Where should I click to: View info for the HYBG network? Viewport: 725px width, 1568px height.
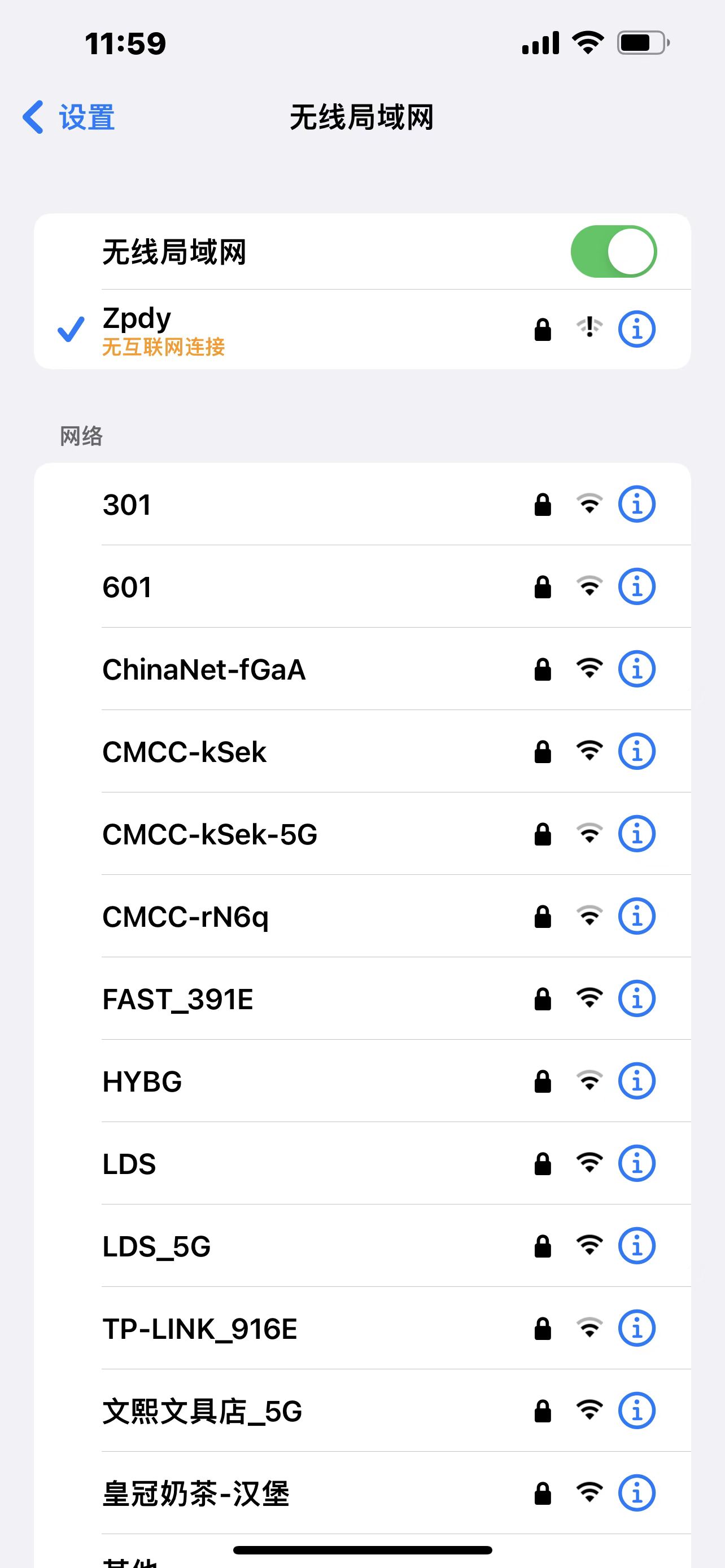636,1081
